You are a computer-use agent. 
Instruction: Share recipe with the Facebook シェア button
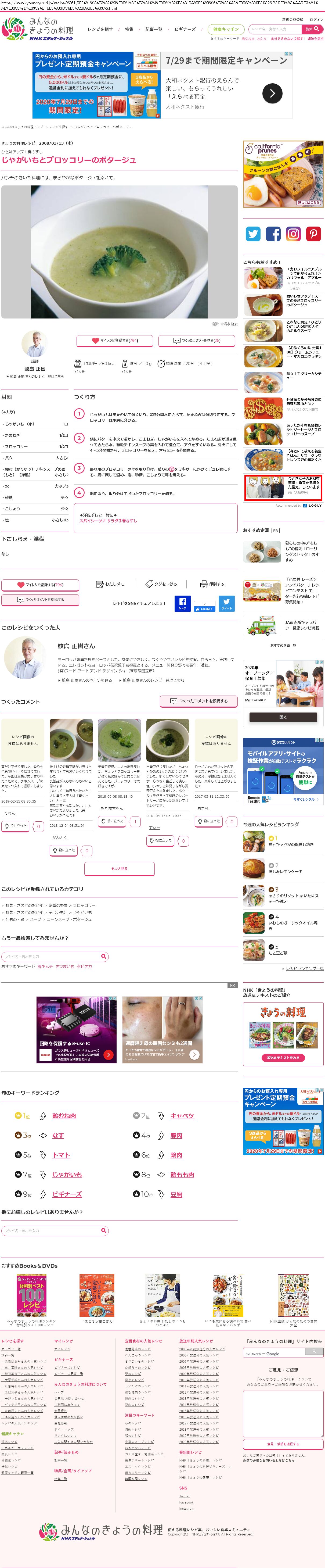[x=183, y=603]
